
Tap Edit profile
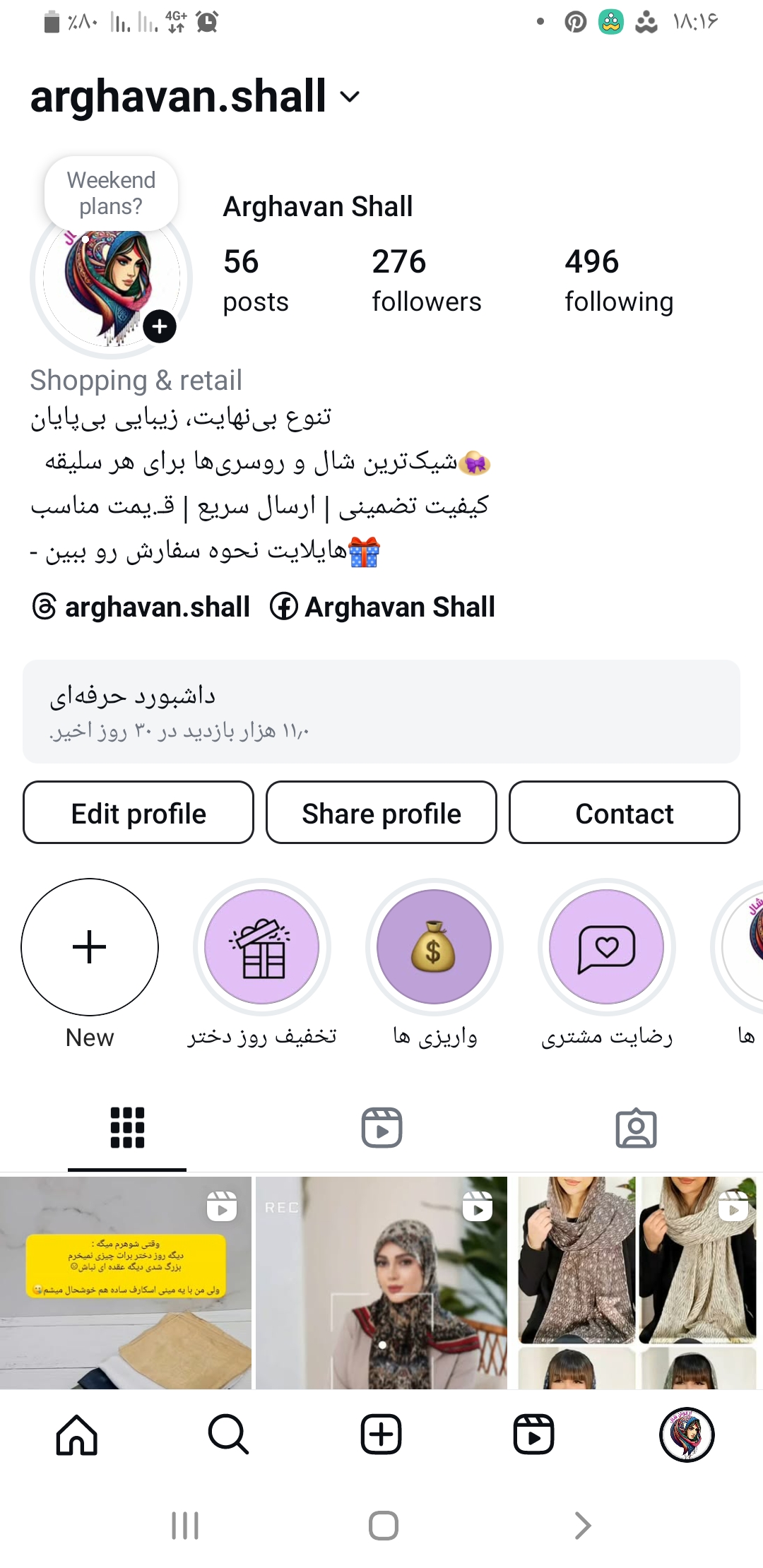[x=138, y=813]
